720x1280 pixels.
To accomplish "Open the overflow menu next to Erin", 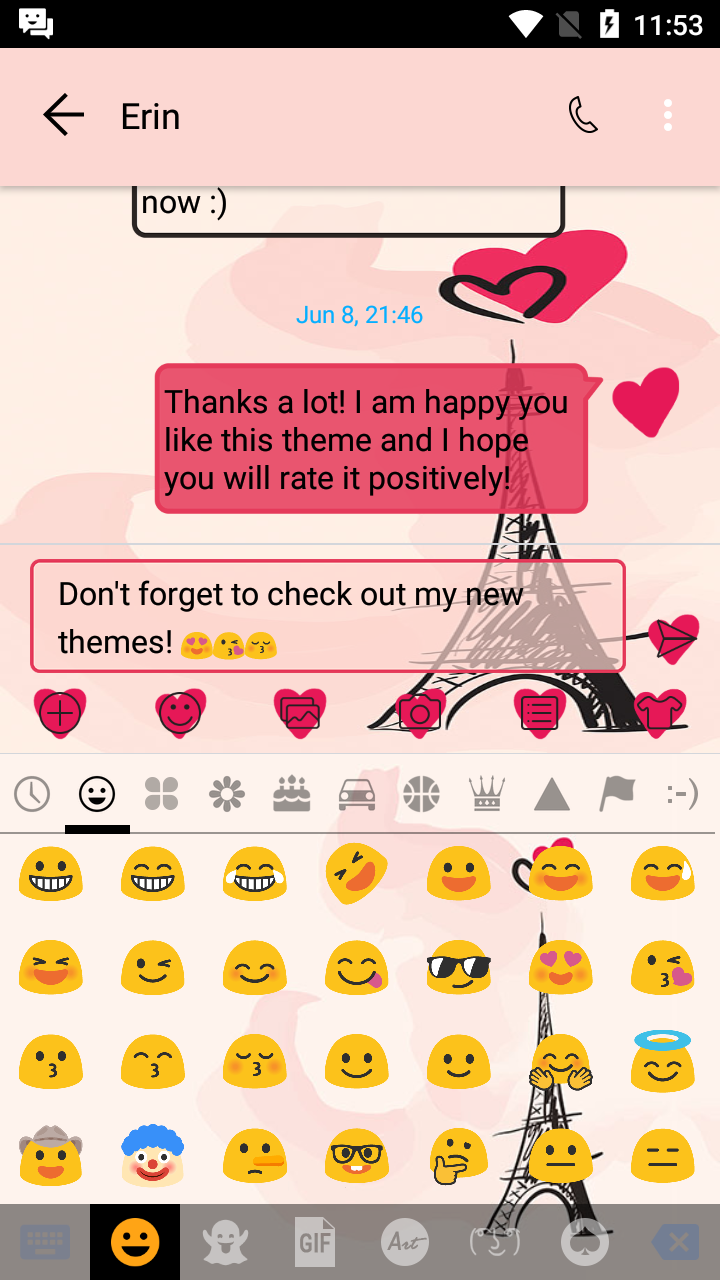I will pyautogui.click(x=667, y=114).
